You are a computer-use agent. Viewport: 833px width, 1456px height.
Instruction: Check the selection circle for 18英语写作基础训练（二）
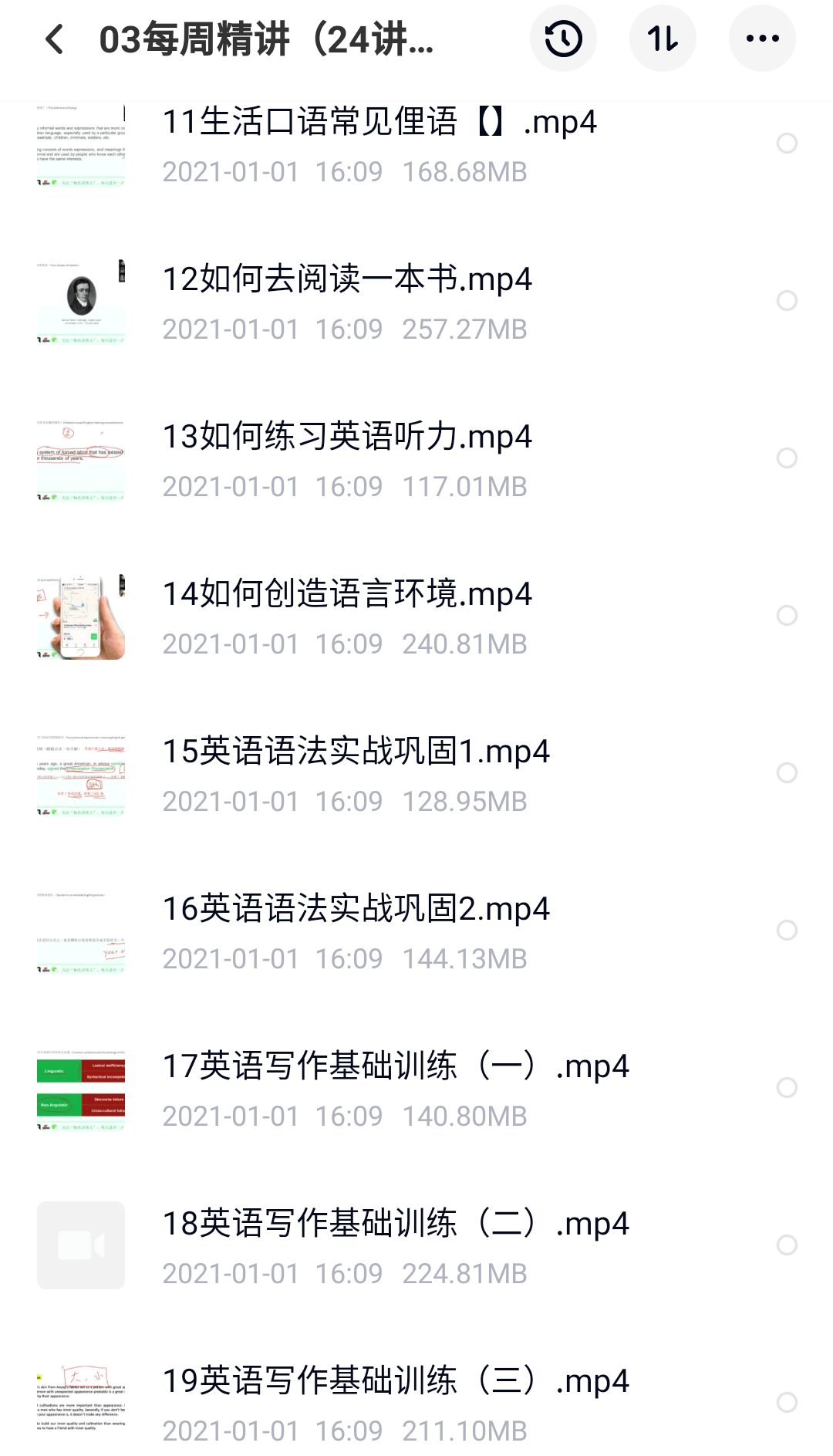coord(787,1245)
